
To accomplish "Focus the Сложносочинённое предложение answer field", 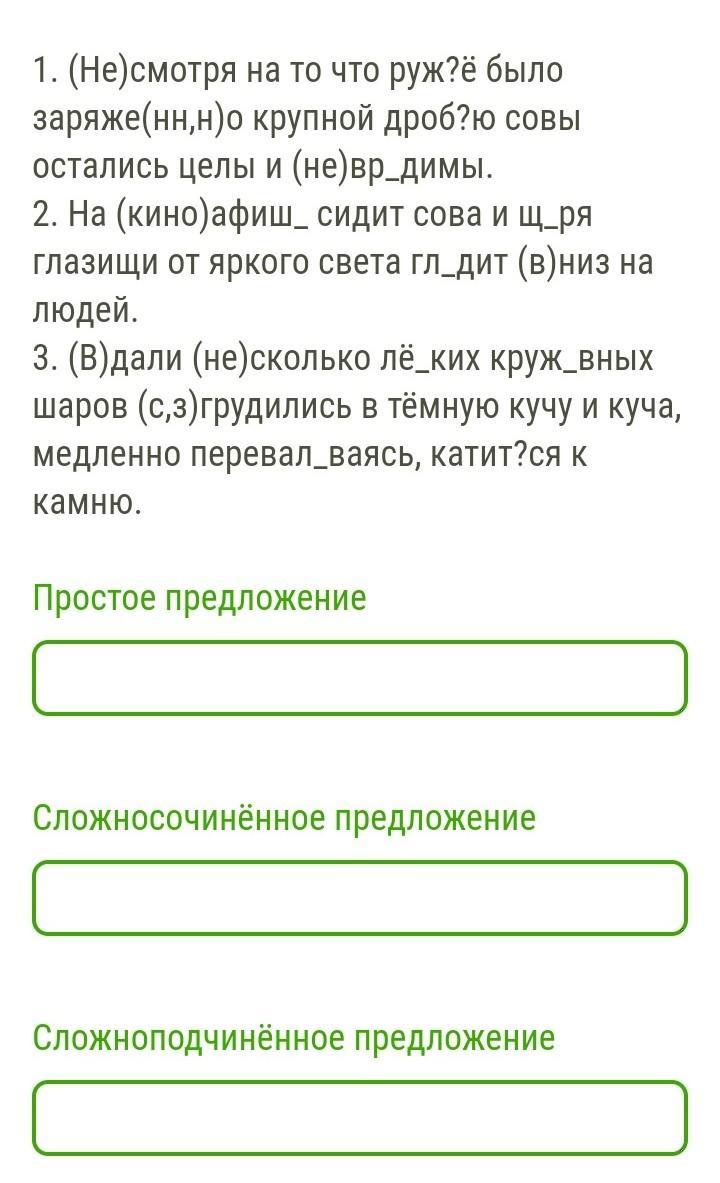I will point(360,898).
